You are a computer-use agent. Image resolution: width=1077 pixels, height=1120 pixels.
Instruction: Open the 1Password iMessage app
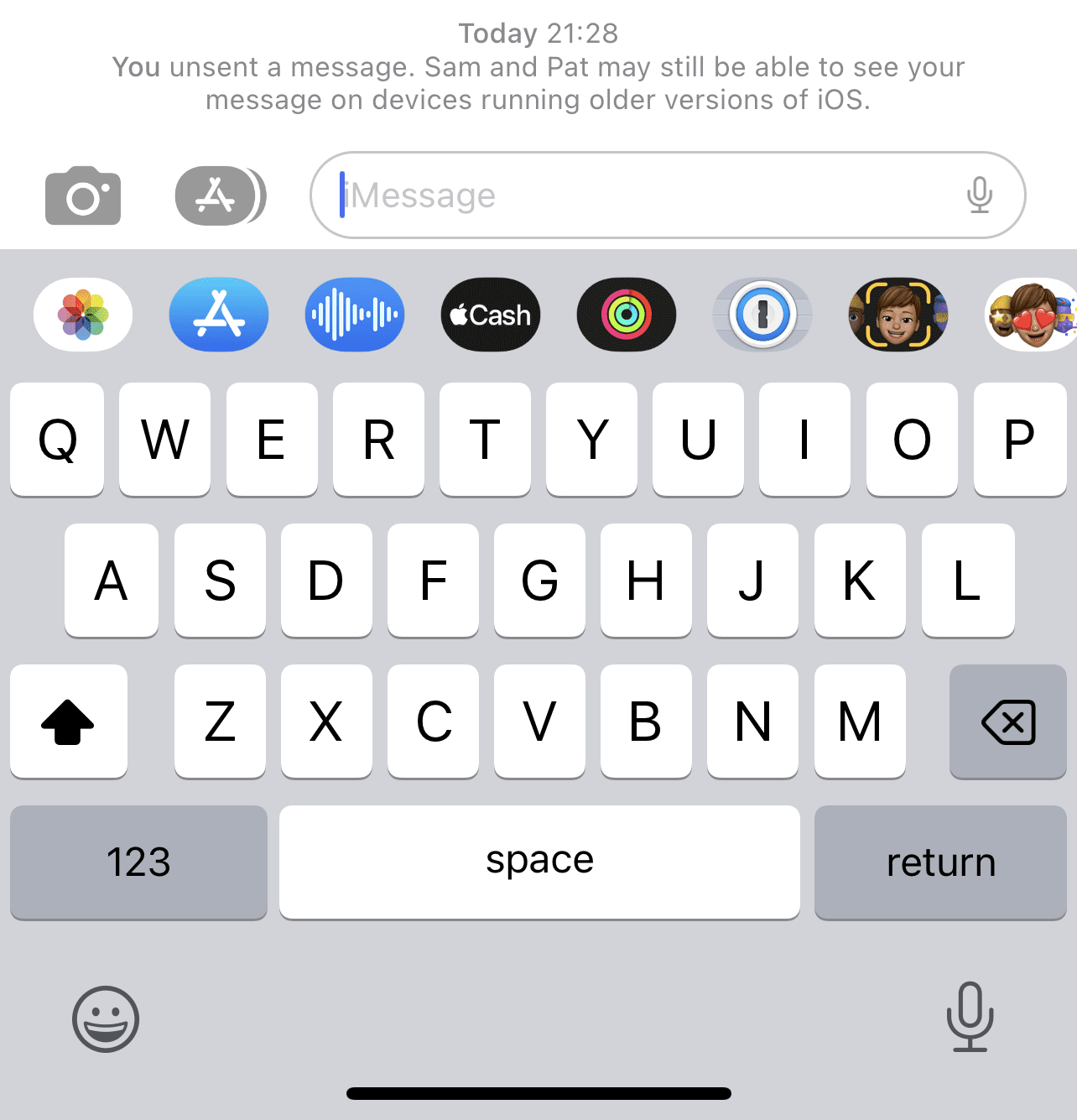pyautogui.click(x=762, y=315)
